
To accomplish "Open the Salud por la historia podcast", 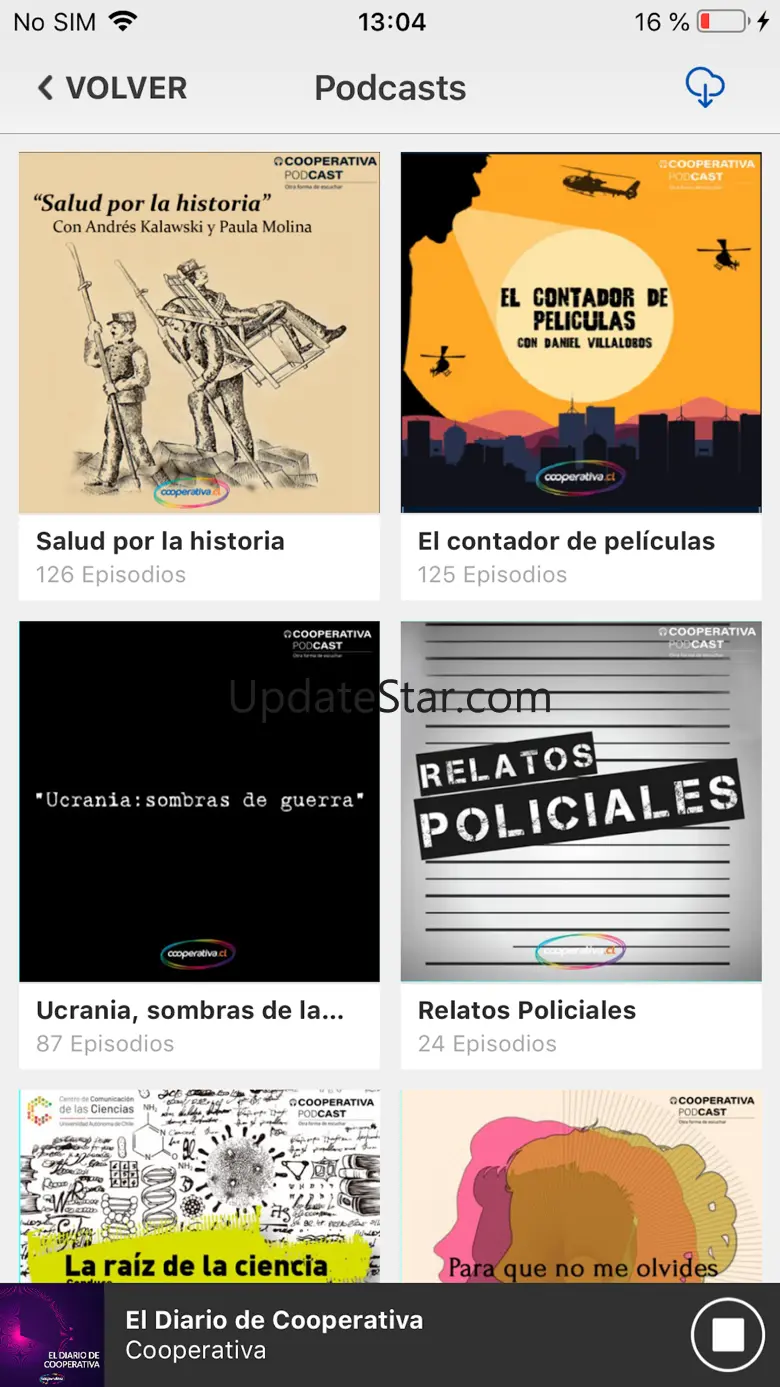I will (x=199, y=375).
